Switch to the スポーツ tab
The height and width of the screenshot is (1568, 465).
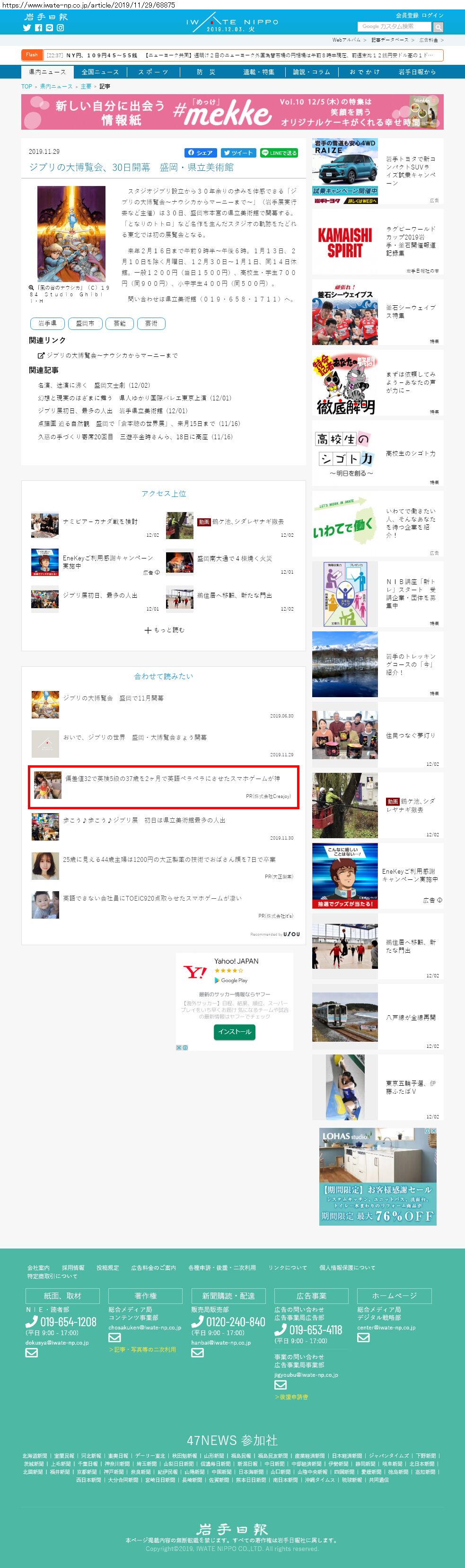pos(153,72)
